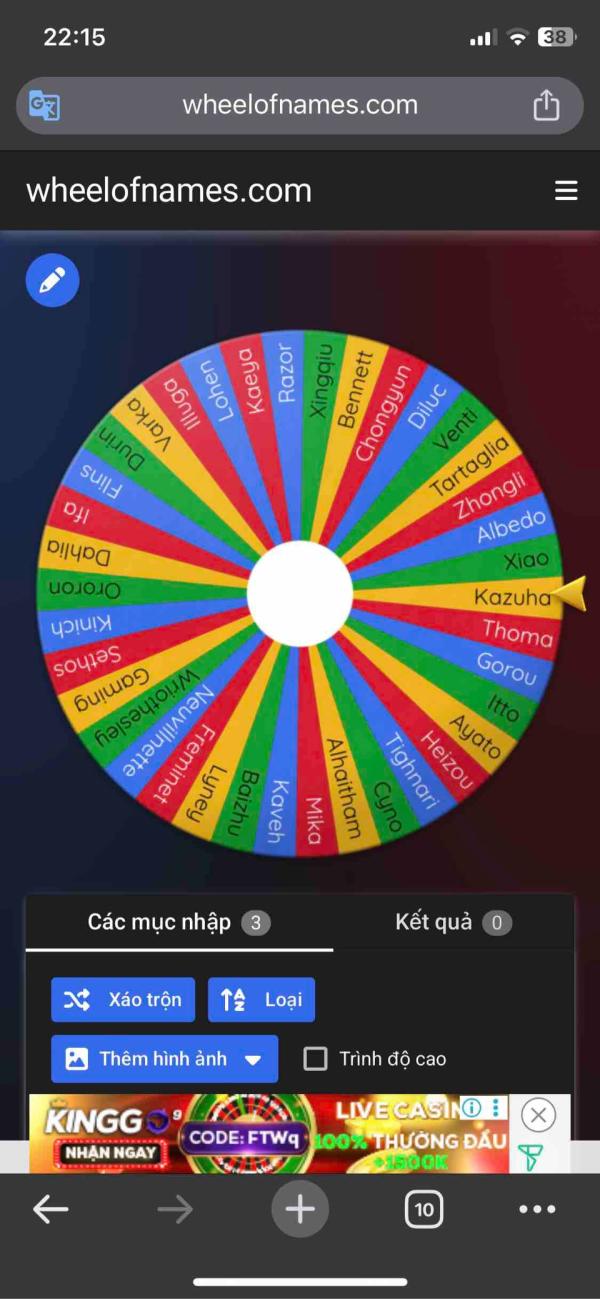Open the browser more options menu
Screen dimensions: 600x1299
click(537, 1210)
